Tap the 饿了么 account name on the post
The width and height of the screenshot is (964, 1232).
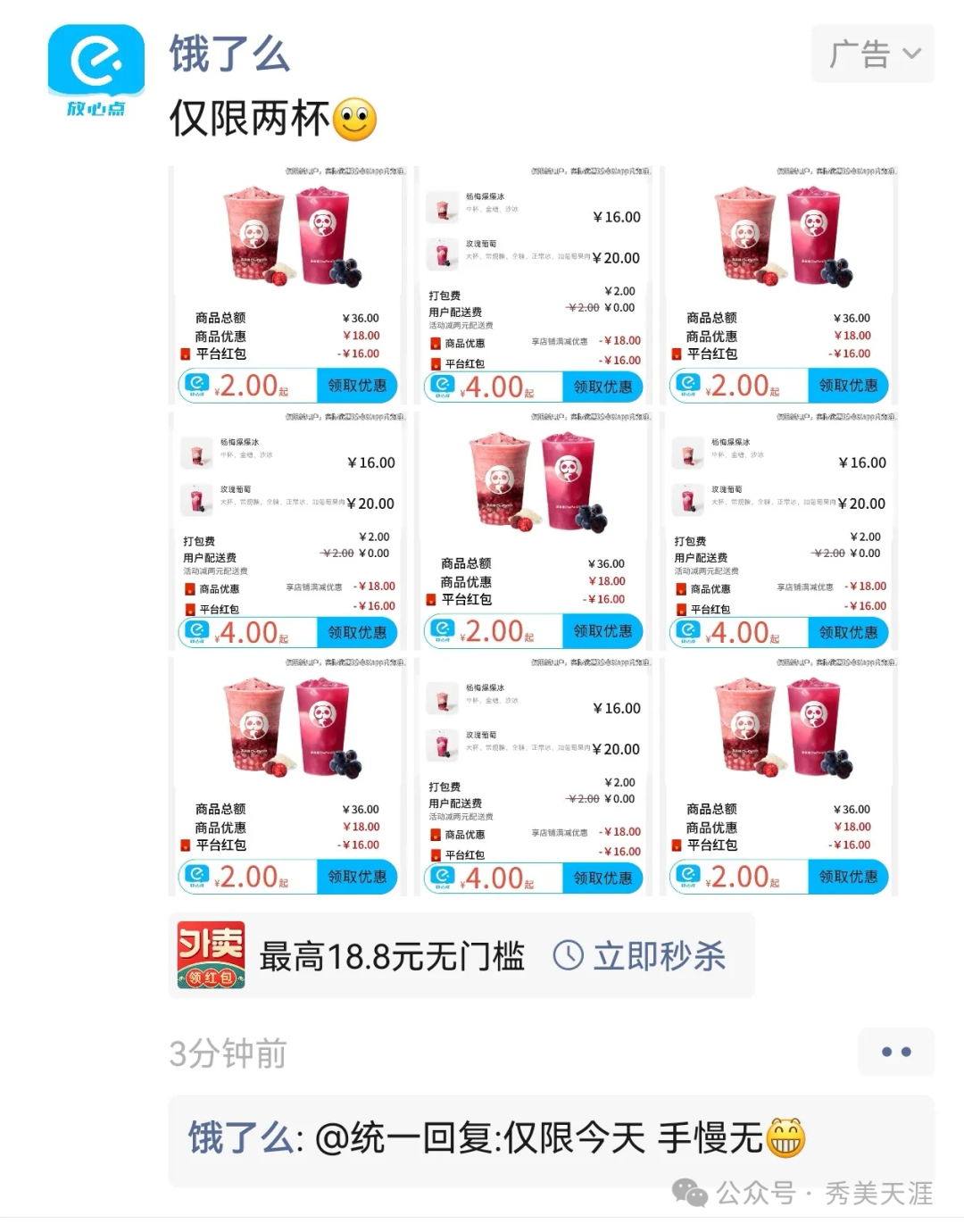coord(229,54)
